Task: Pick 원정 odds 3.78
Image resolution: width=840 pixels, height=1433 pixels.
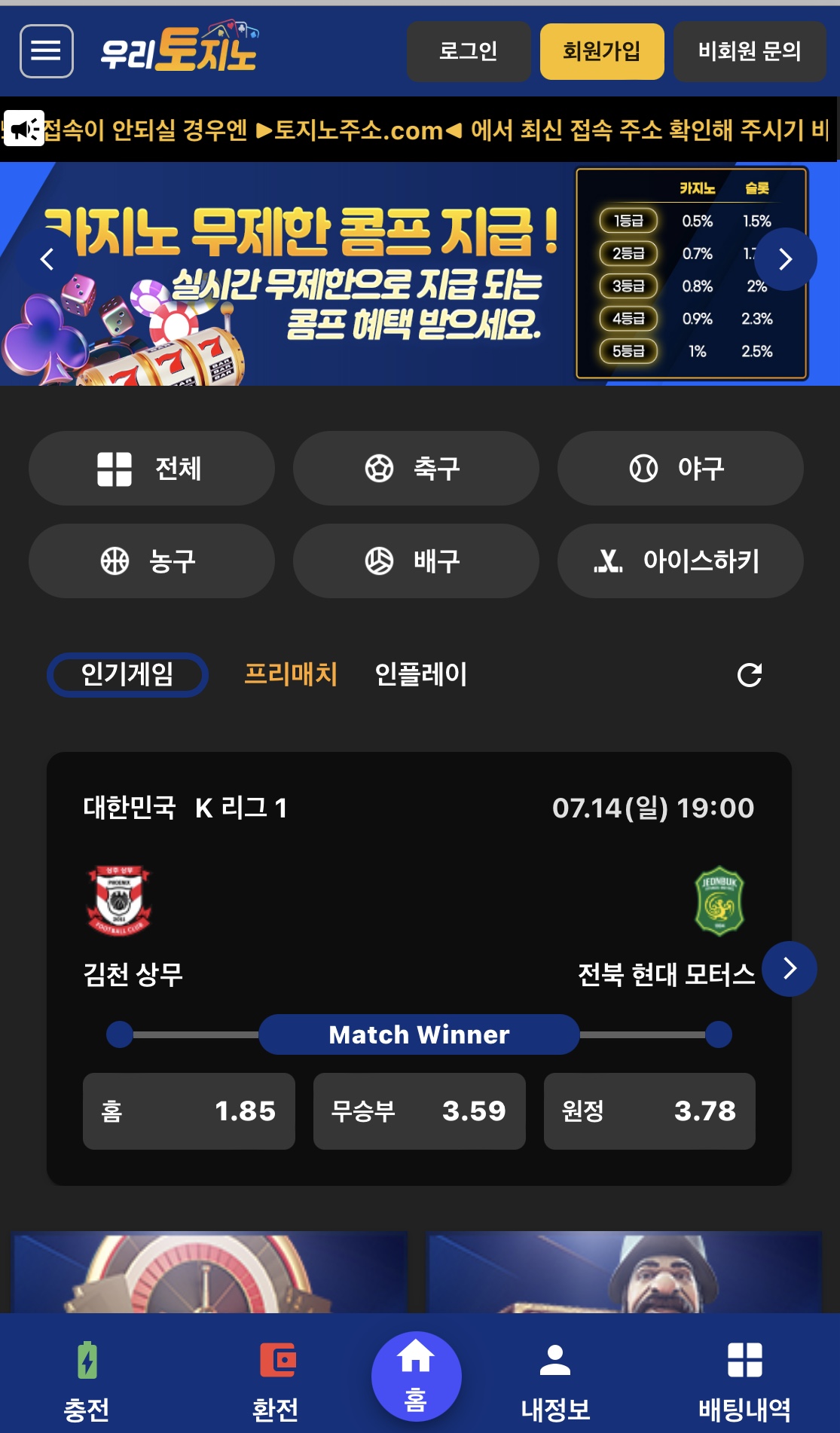Action: click(649, 1111)
